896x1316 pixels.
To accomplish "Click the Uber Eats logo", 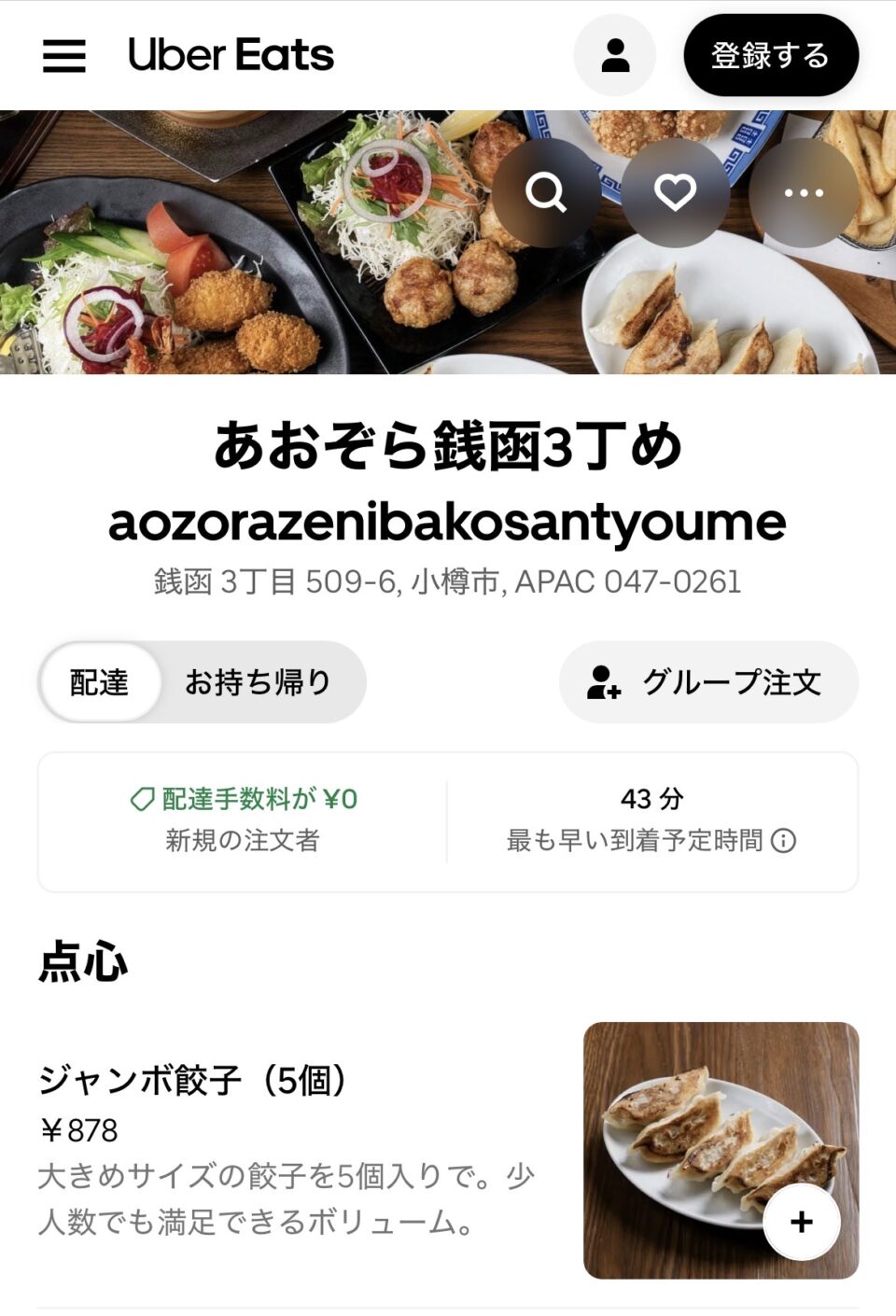I will (230, 55).
